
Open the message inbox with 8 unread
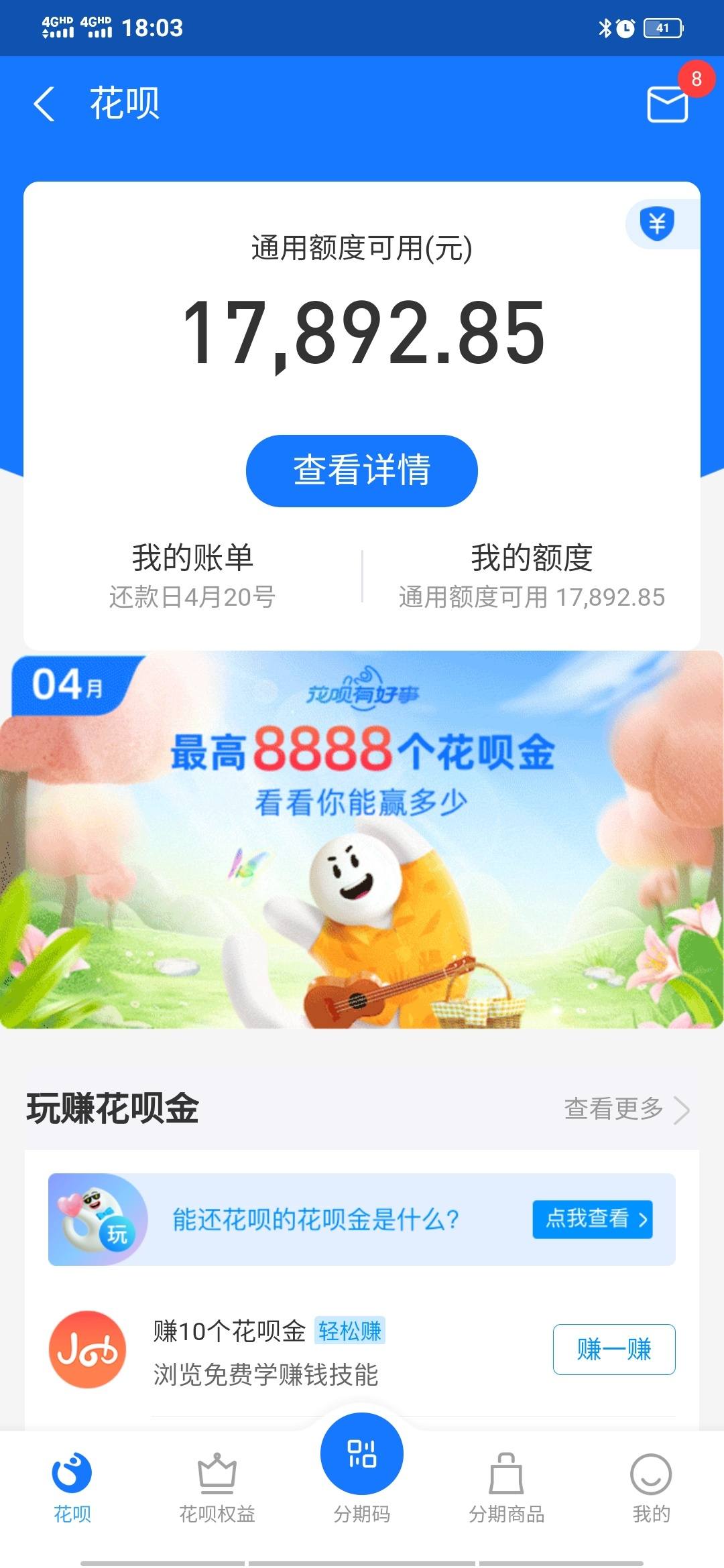pos(667,105)
